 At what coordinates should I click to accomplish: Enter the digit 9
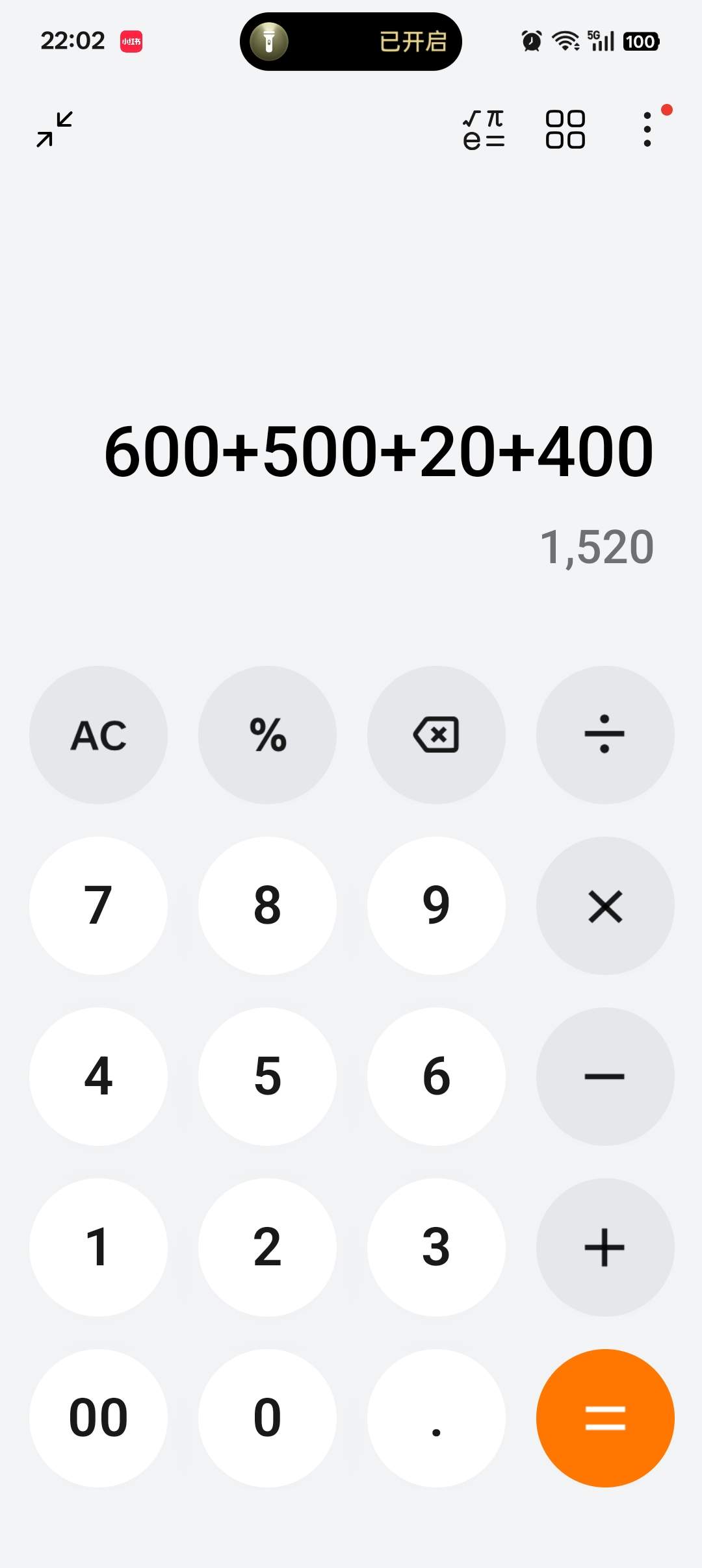coord(436,905)
